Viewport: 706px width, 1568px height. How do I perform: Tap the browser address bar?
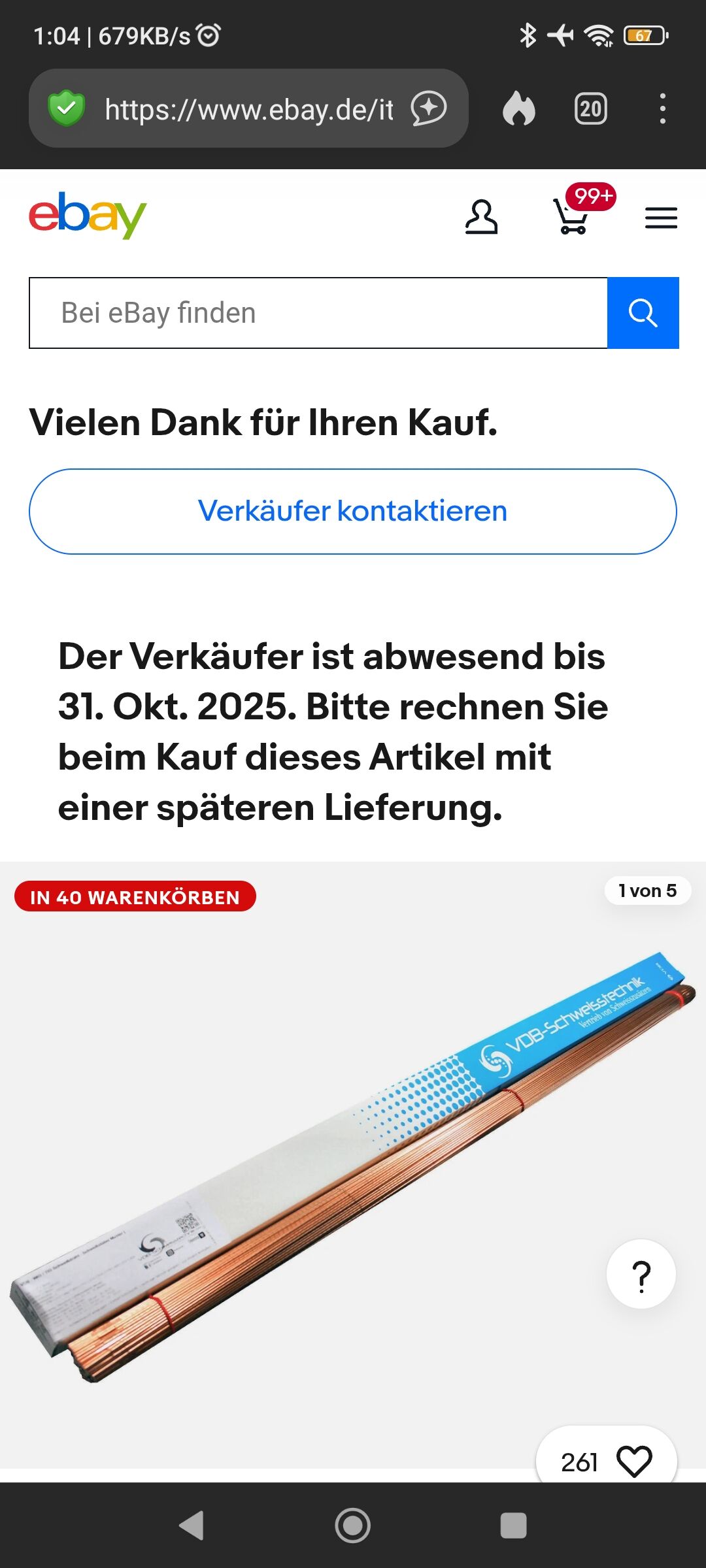tap(248, 109)
